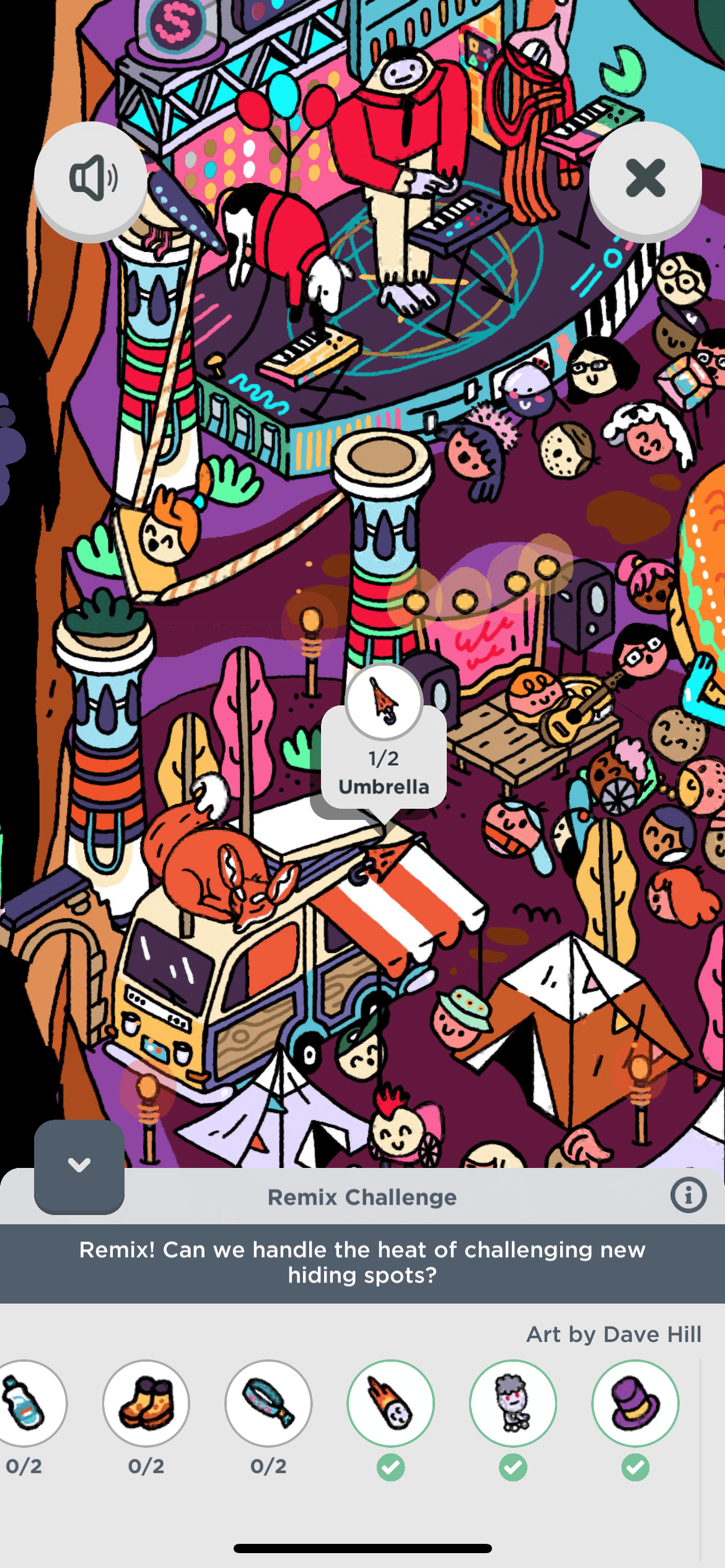
Task: Select the water bottle item
Action: [x=26, y=1403]
